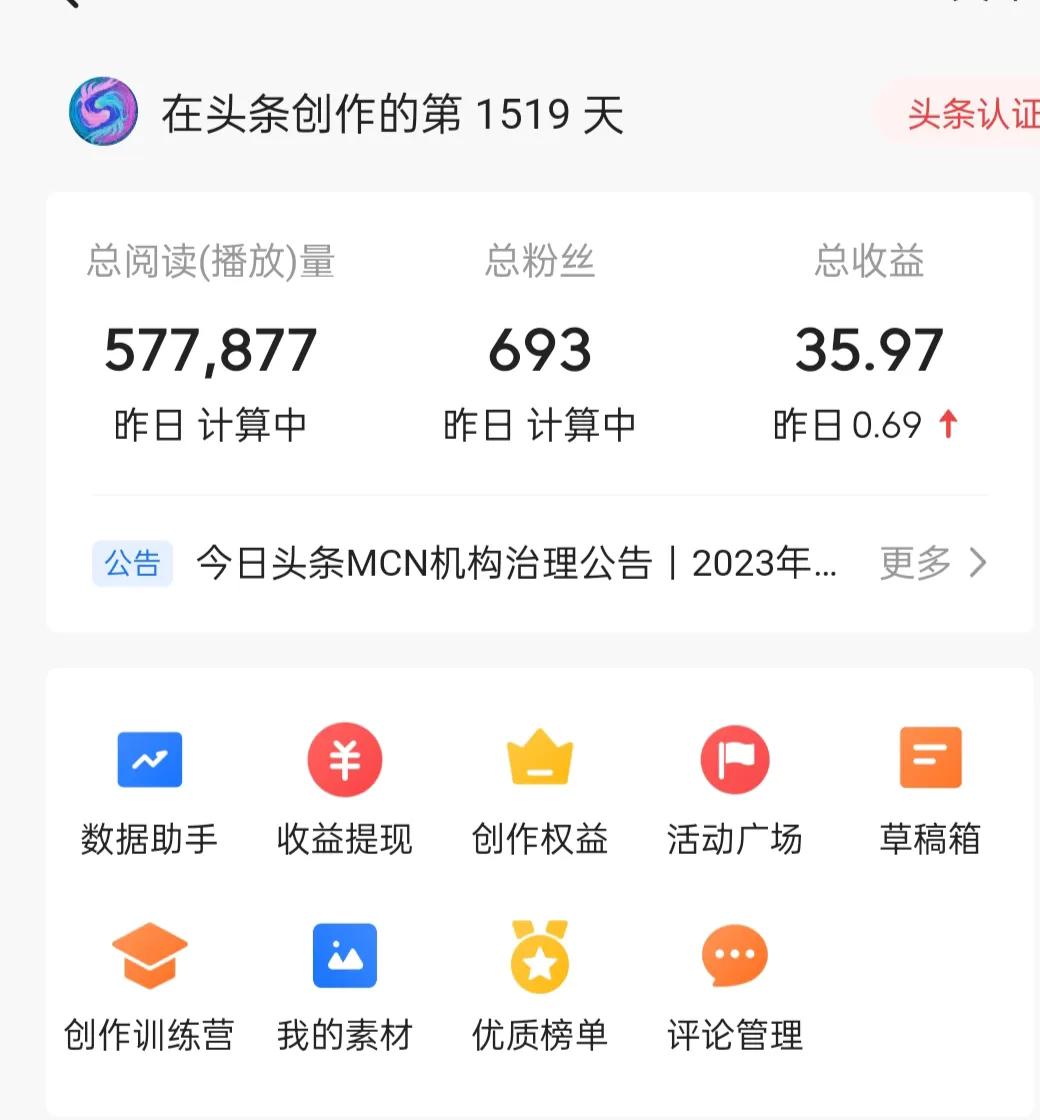This screenshot has height=1120, width=1040.
Task: Click the creator profile avatar
Action: [x=103, y=113]
